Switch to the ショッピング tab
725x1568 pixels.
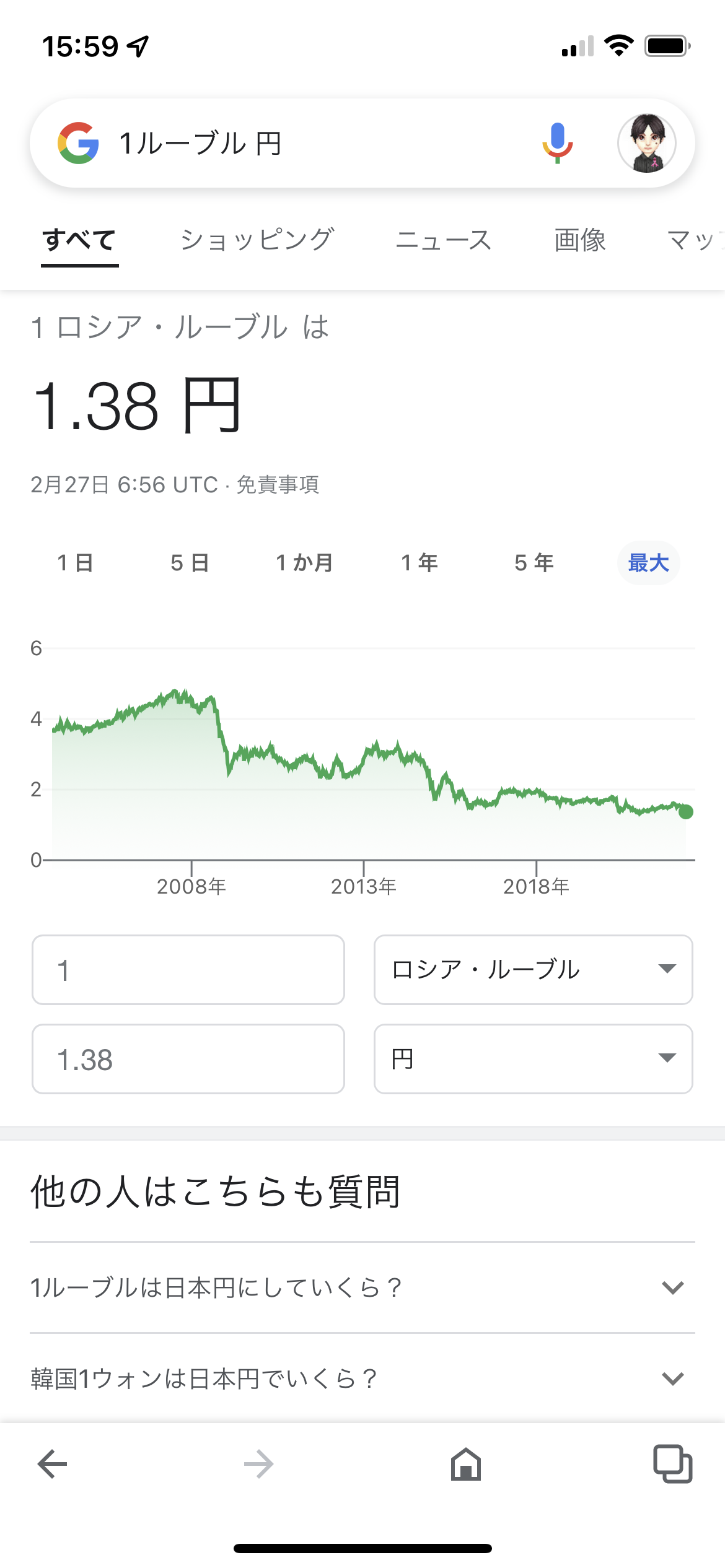(257, 240)
